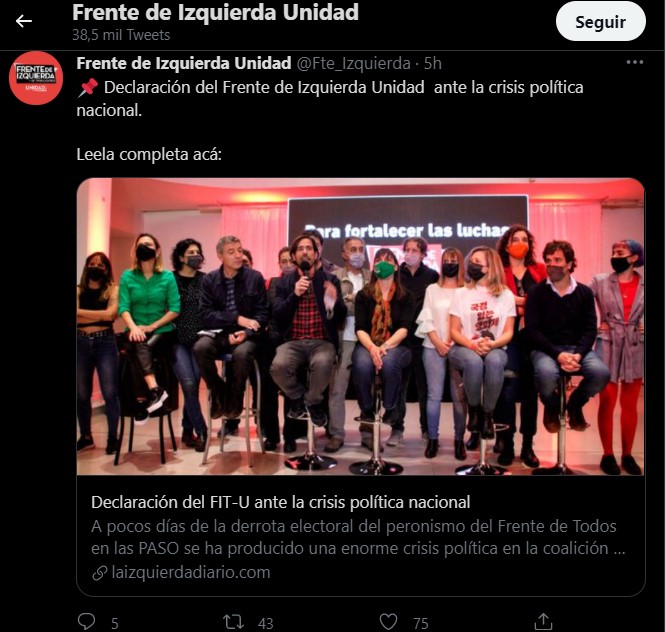The image size is (665, 632).
Task: Like the tweet using the heart icon
Action: (x=389, y=621)
